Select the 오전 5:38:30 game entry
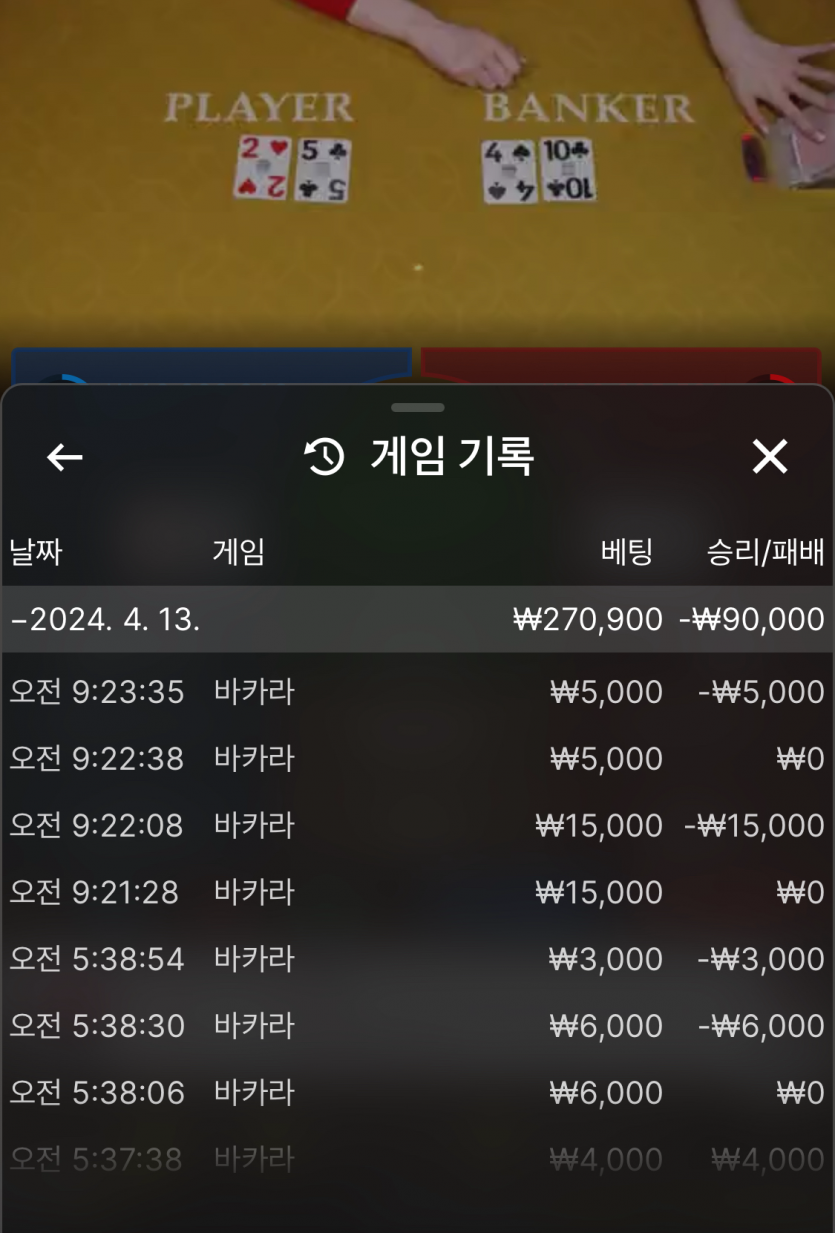The width and height of the screenshot is (835, 1233). pos(416,1026)
